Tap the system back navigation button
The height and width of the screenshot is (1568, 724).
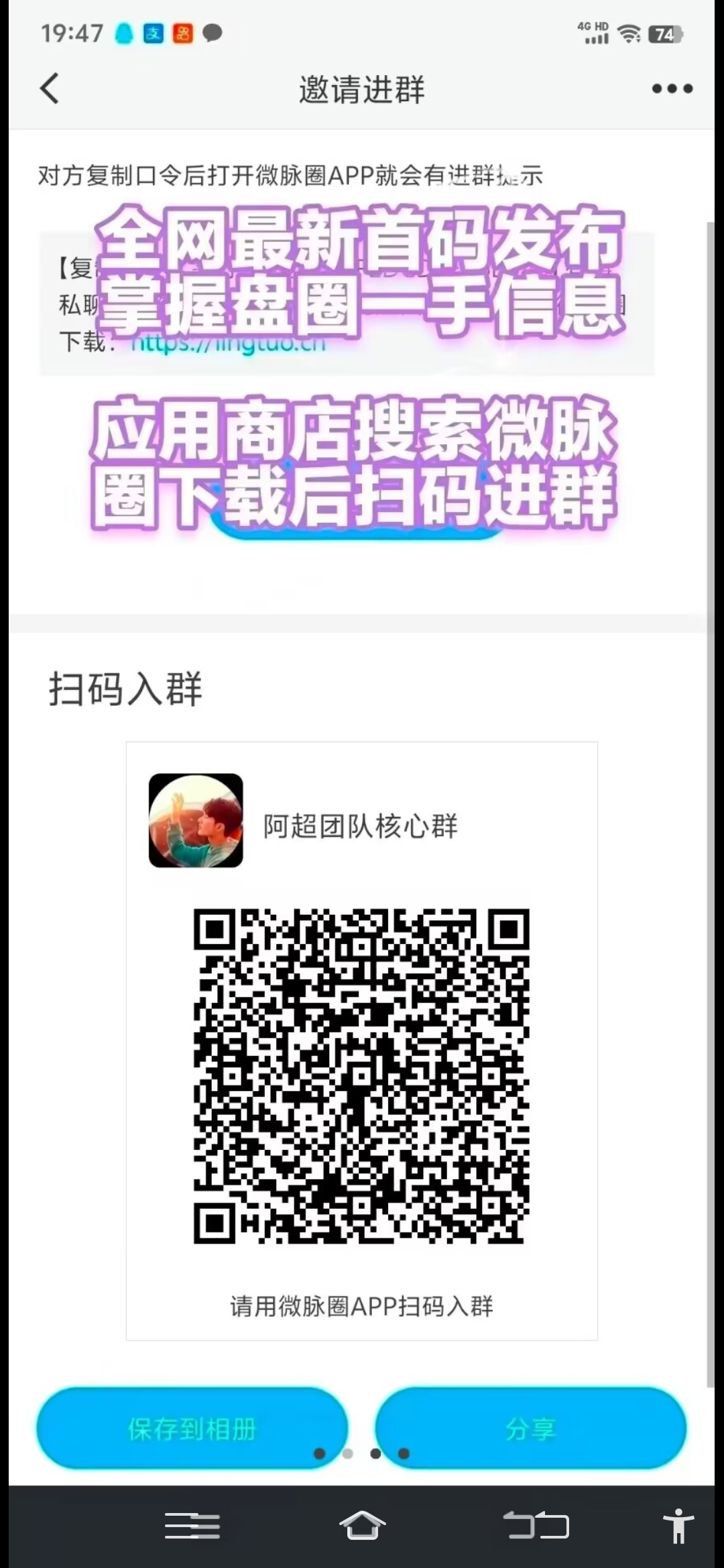coord(536,1526)
